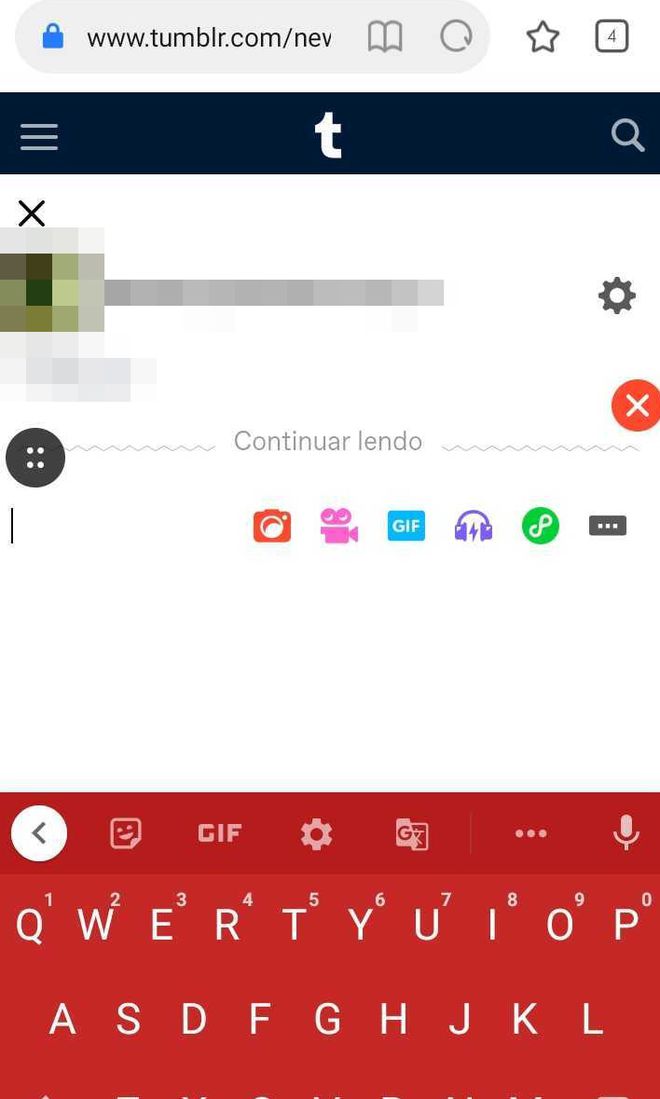Screen dimensions: 660x1099
Task: Start voice typing with the microphone
Action: click(626, 833)
